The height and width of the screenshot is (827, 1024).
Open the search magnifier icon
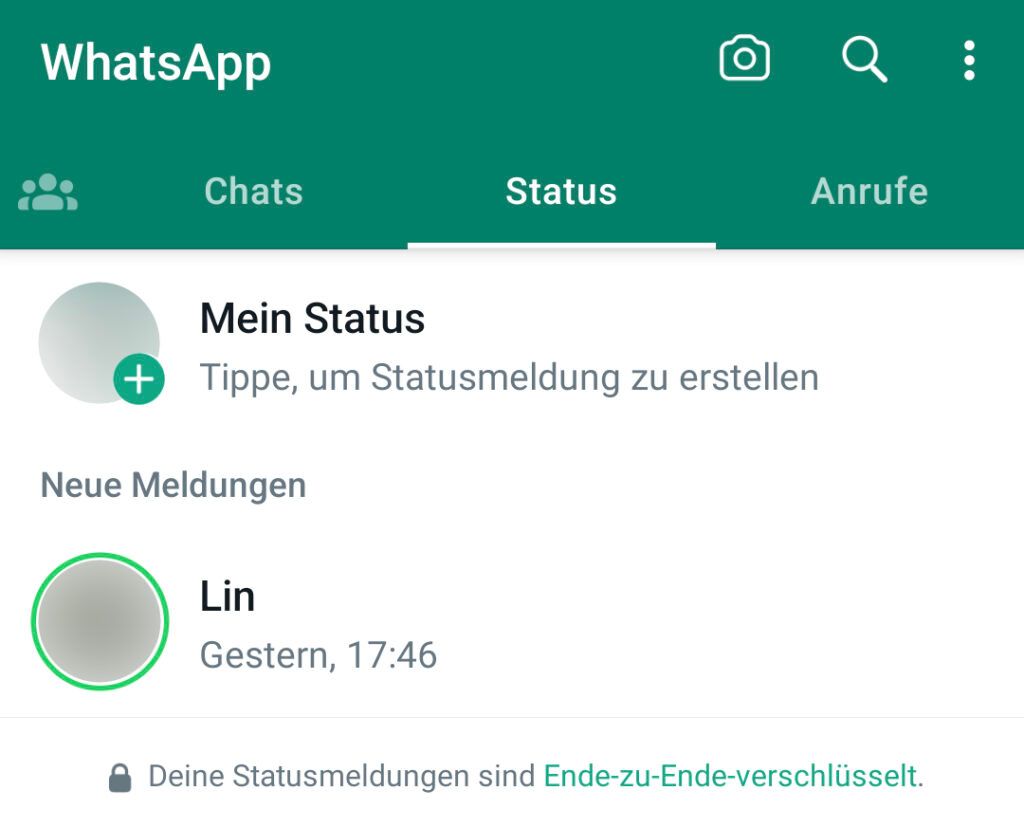click(864, 60)
